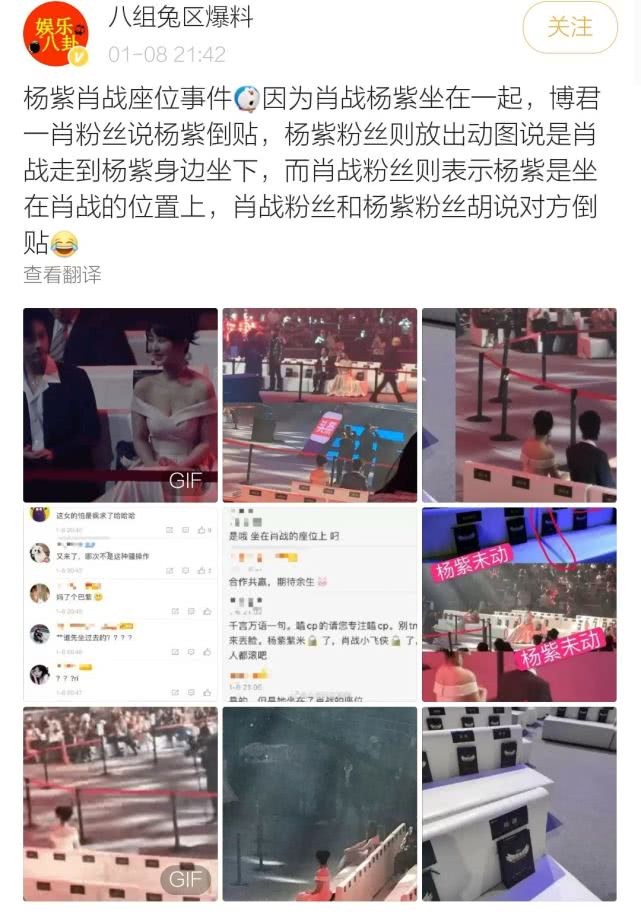641x921 pixels.
Task: Open the first GIF of woman in white dress
Action: point(120,404)
